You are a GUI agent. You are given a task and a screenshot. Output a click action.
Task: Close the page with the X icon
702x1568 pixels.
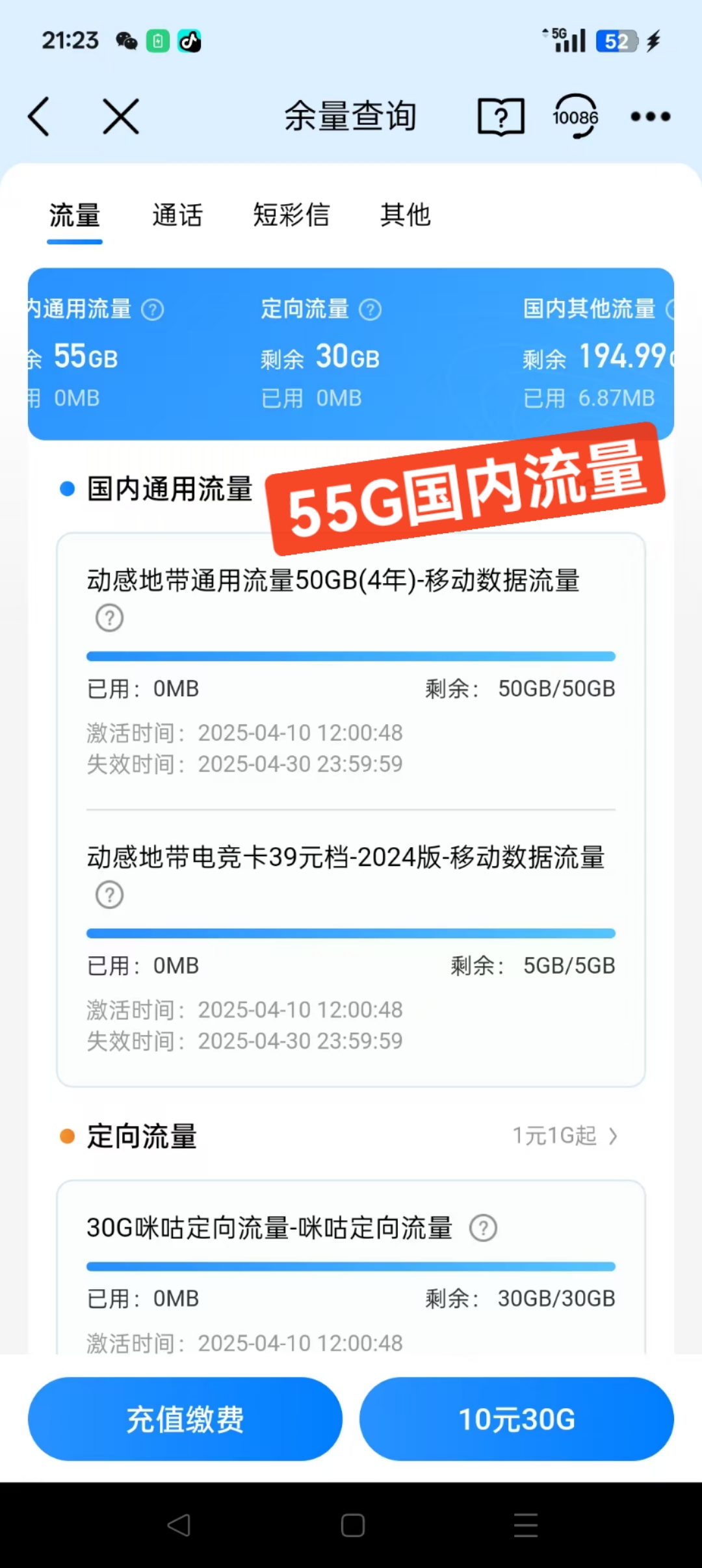pyautogui.click(x=122, y=116)
